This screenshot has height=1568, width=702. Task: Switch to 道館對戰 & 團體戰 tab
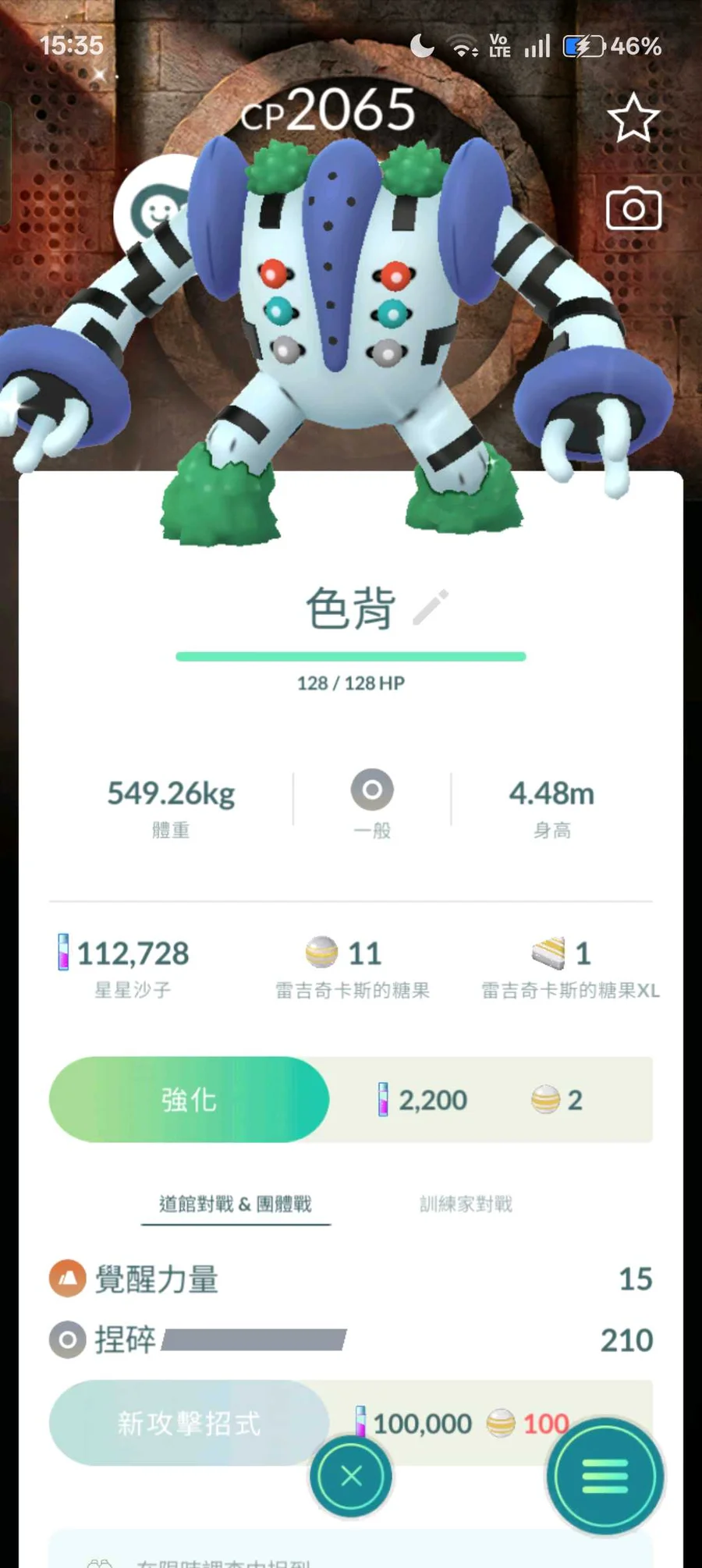pos(236,1204)
